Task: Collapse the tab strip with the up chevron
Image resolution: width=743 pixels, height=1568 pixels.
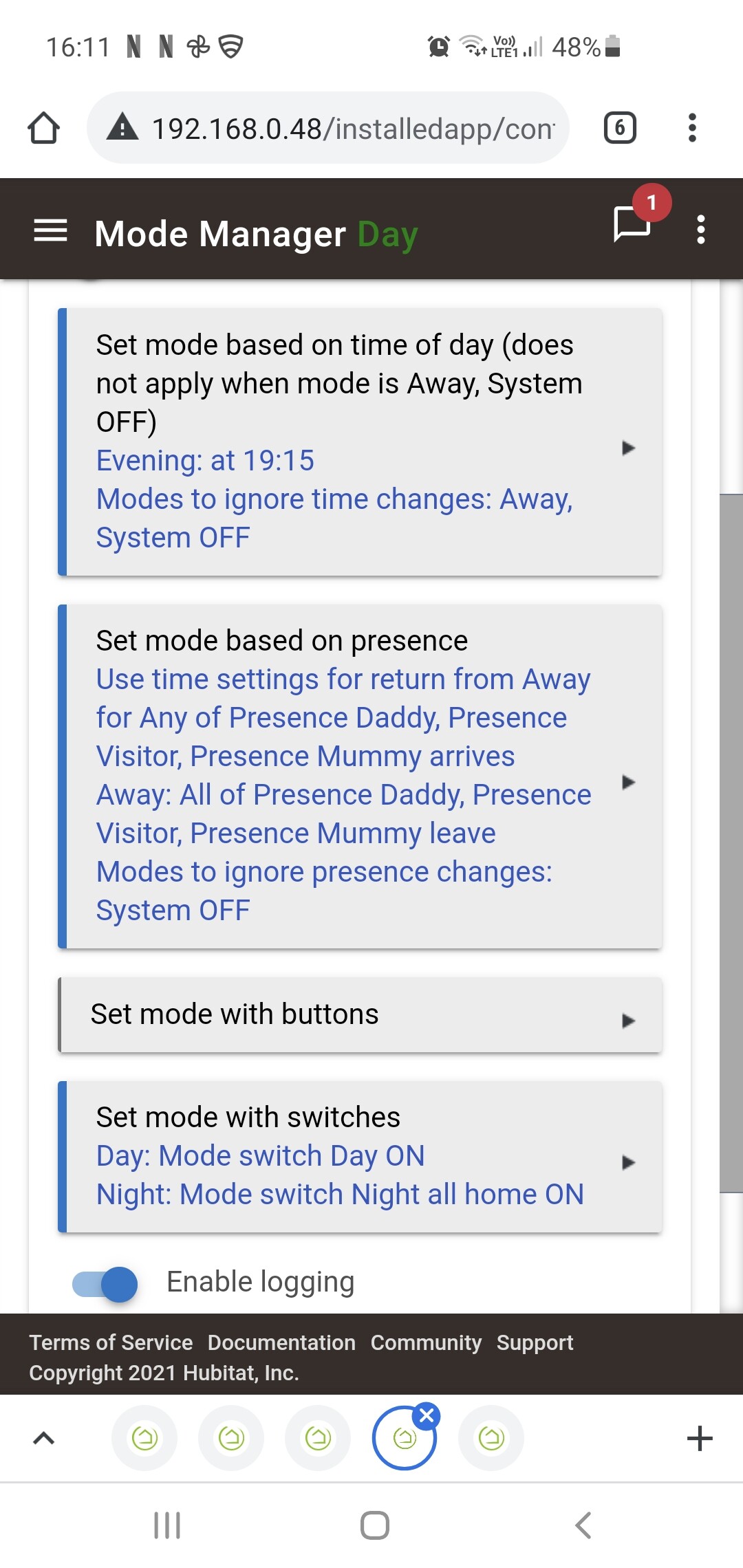Action: pos(44,1438)
